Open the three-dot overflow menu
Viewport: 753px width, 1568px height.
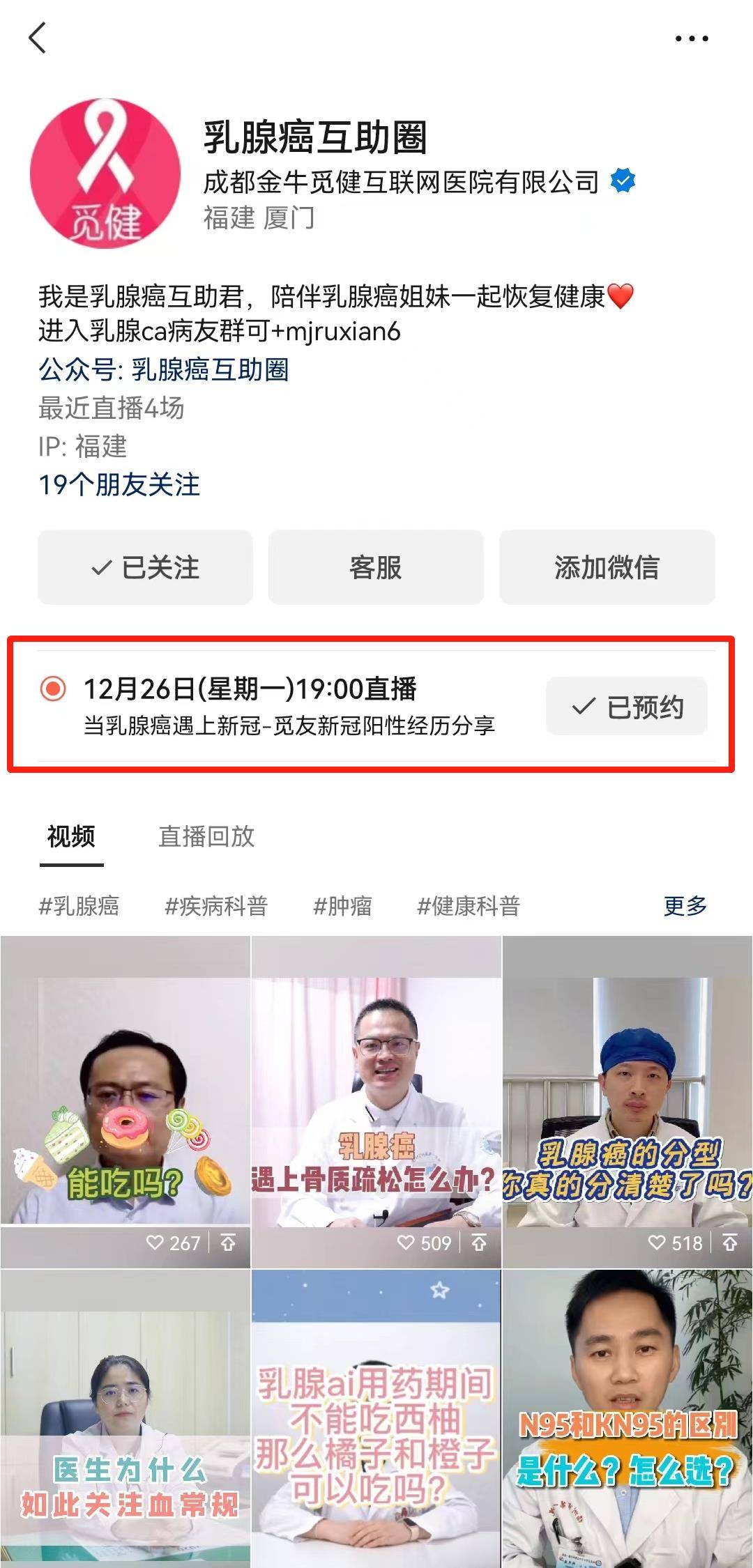tap(691, 39)
